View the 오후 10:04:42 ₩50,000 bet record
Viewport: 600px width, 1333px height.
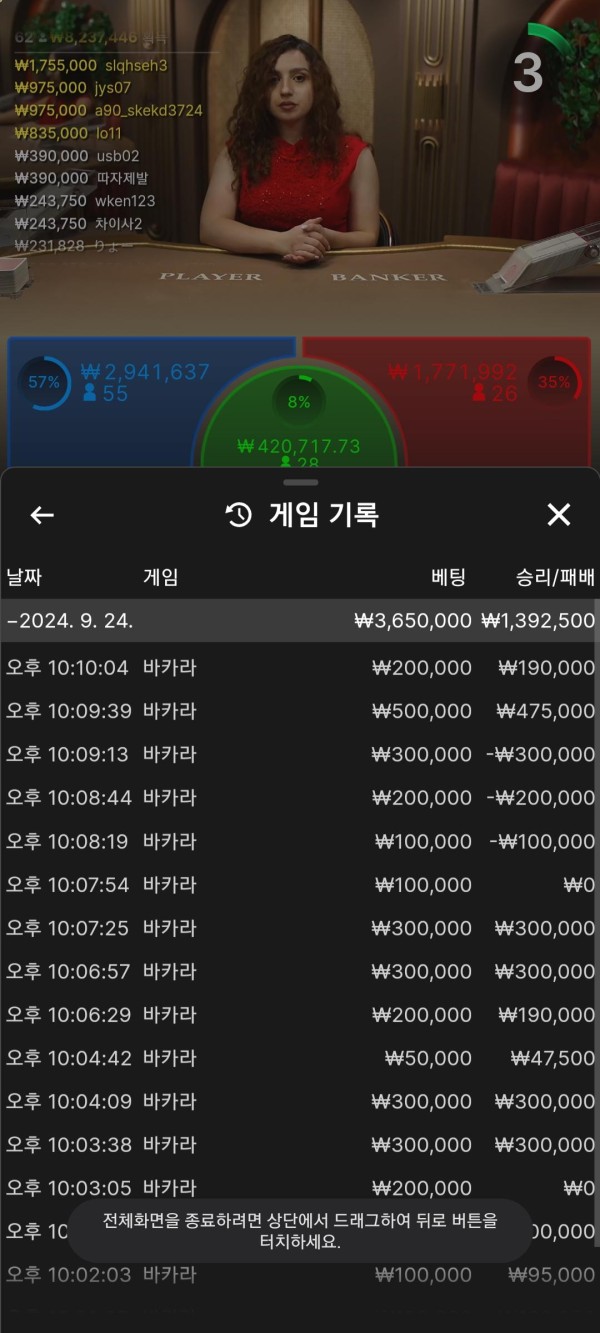pyautogui.click(x=298, y=1058)
